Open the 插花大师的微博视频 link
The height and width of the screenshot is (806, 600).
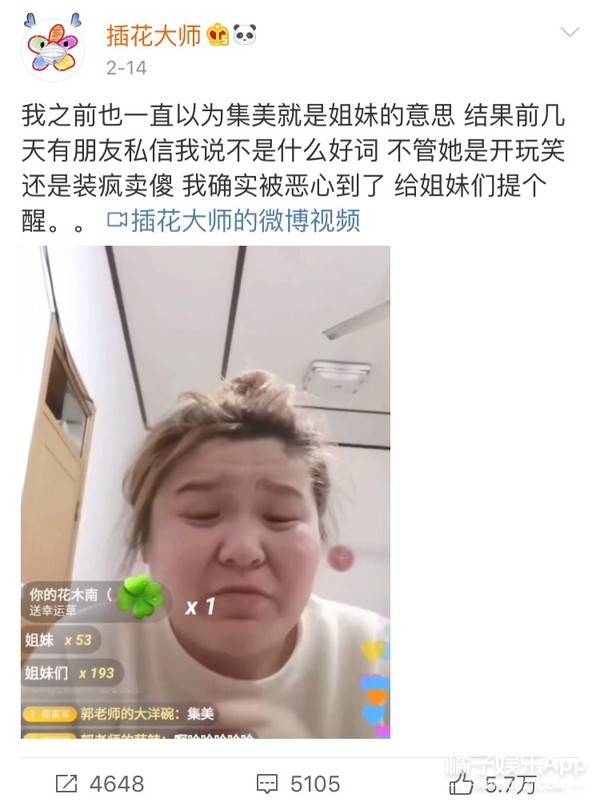click(x=234, y=221)
